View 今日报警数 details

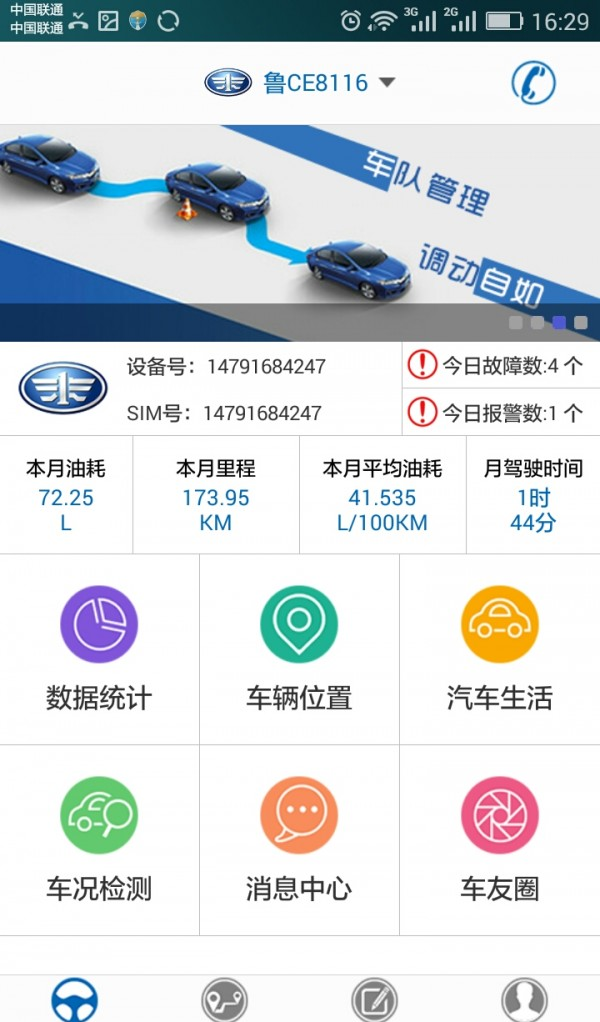coord(500,411)
